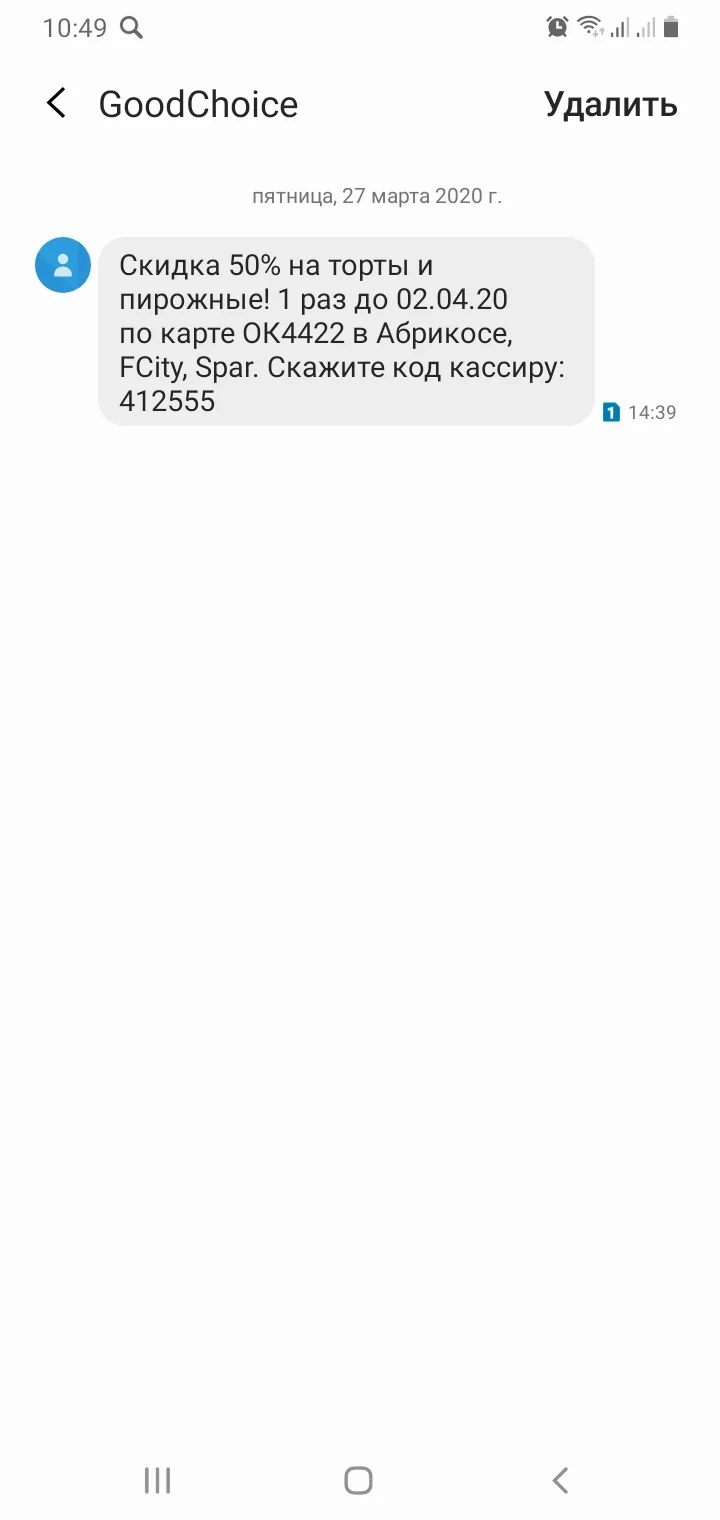Viewport: 720px width, 1520px height.
Task: Tap the Wi-Fi signal icon
Action: coord(592,27)
